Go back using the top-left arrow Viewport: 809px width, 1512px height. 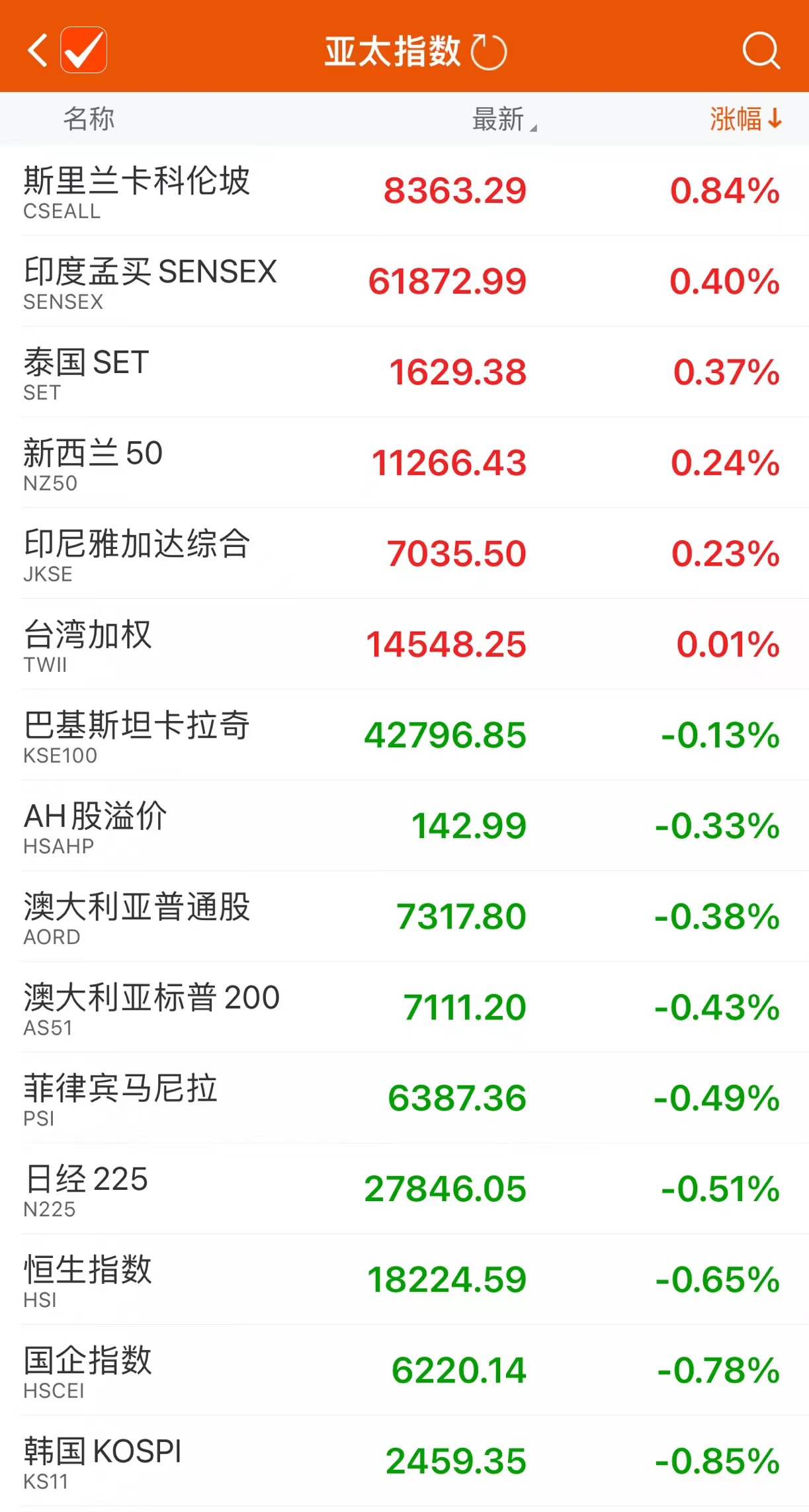pos(38,51)
